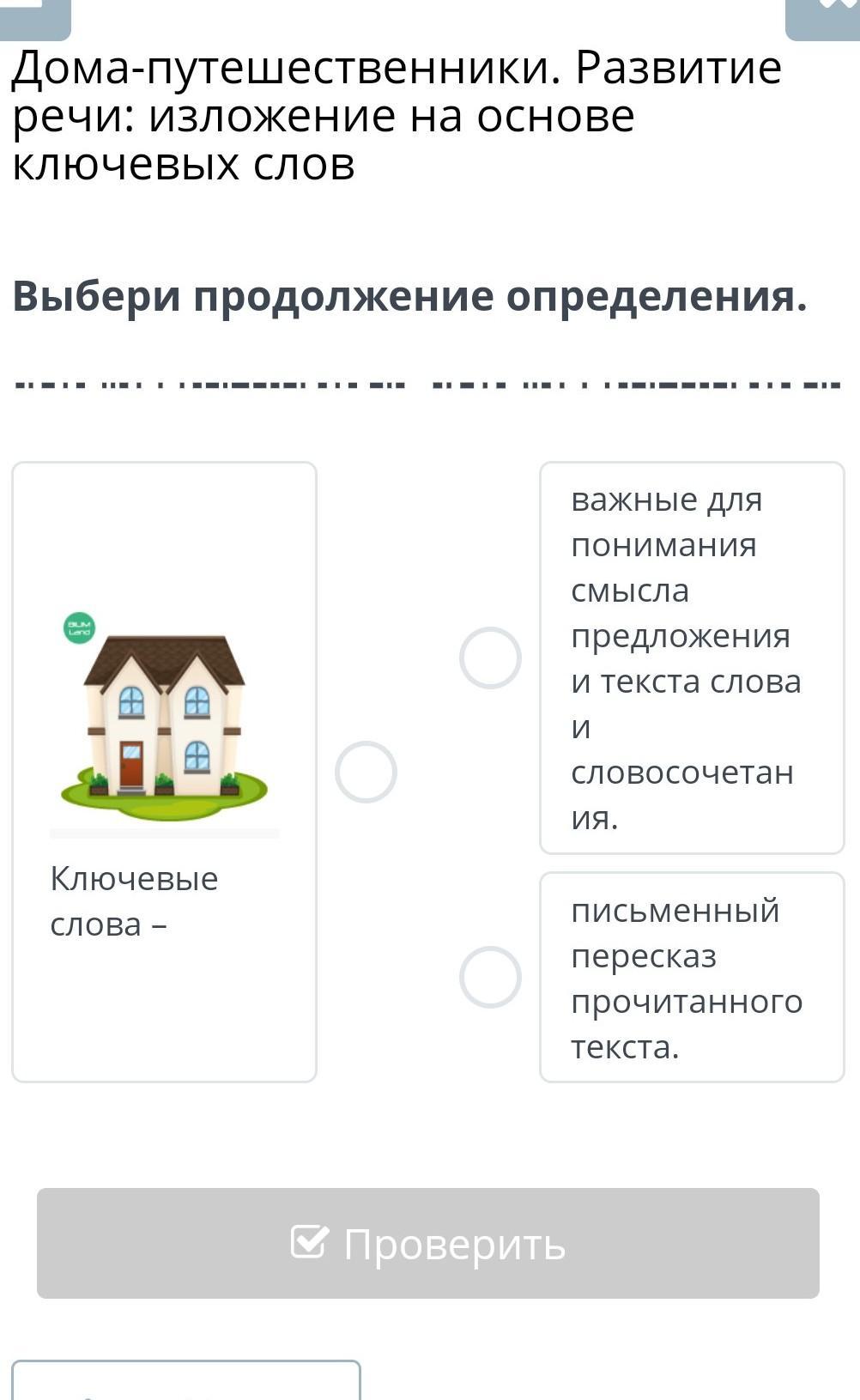Viewport: 860px width, 1400px height.
Task: Select the connector circle next to Ключевые слова
Action: 366,772
